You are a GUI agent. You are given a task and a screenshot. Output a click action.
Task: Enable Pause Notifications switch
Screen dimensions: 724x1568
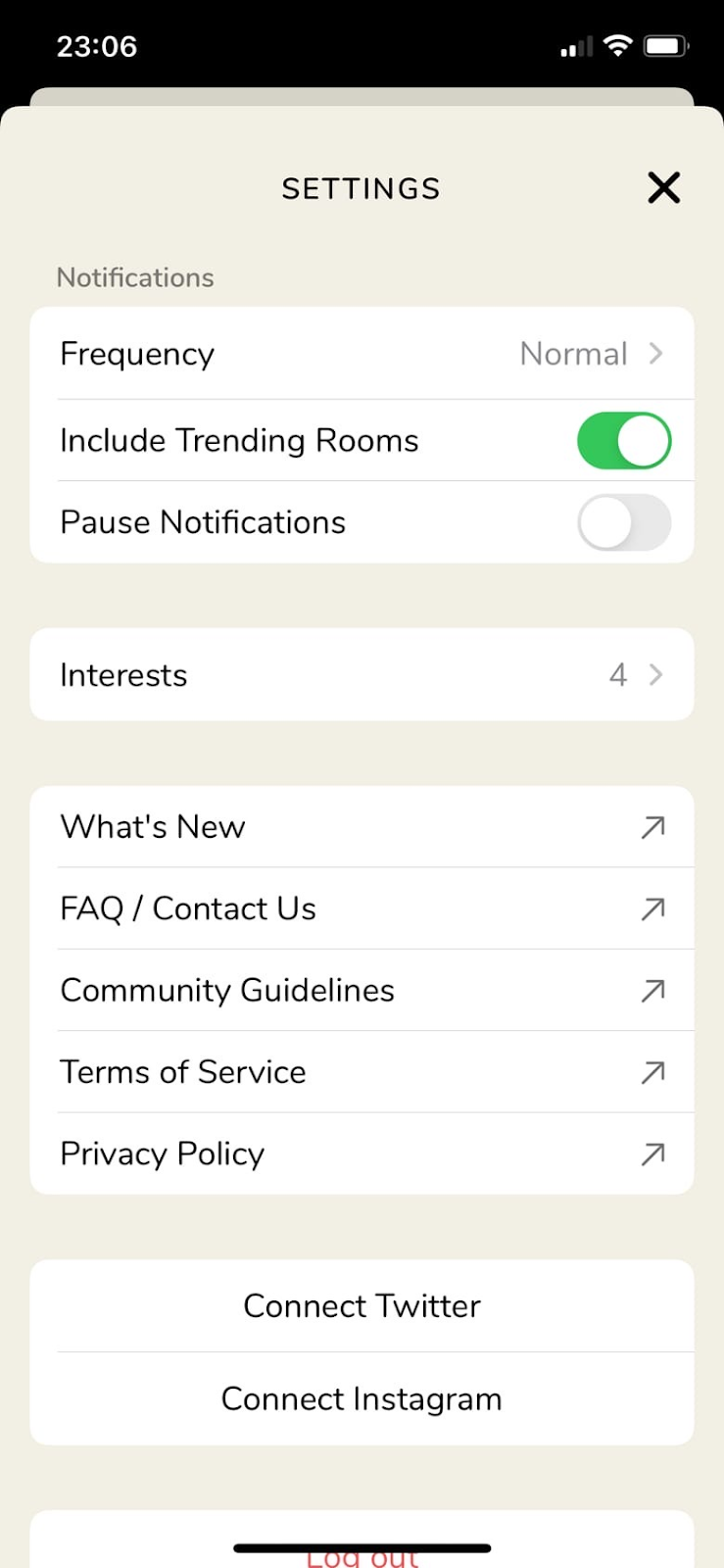[624, 522]
